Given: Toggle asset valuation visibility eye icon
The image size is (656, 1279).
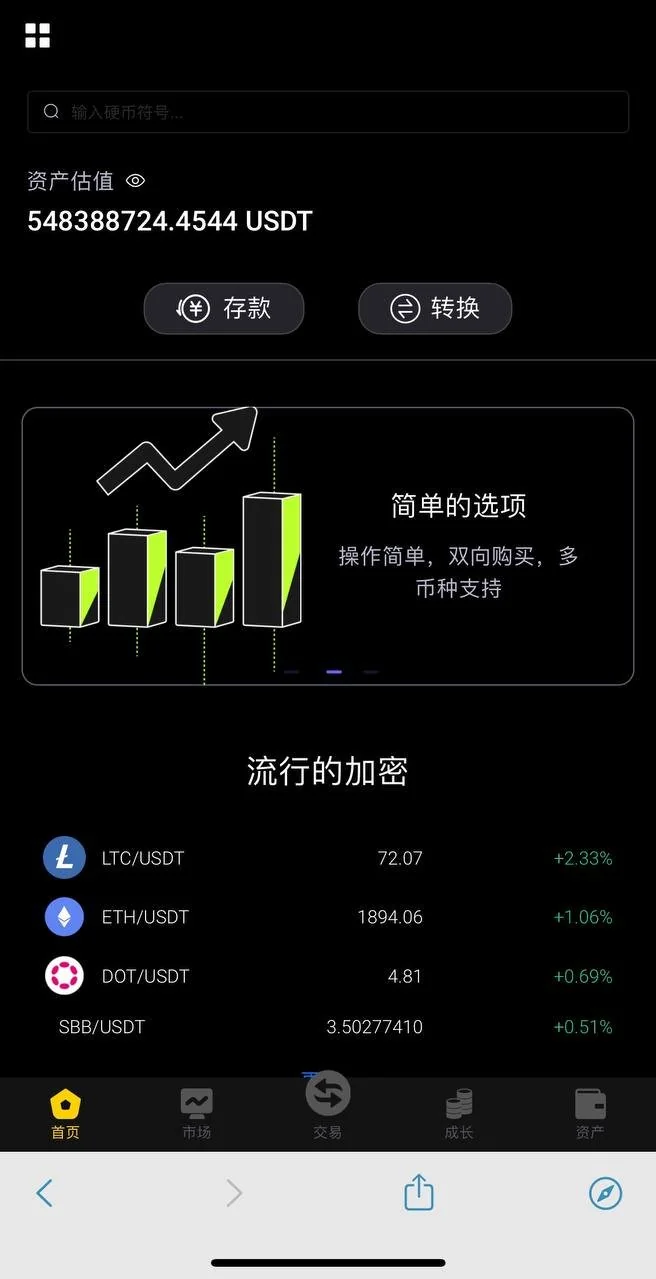Looking at the screenshot, I should click(136, 181).
